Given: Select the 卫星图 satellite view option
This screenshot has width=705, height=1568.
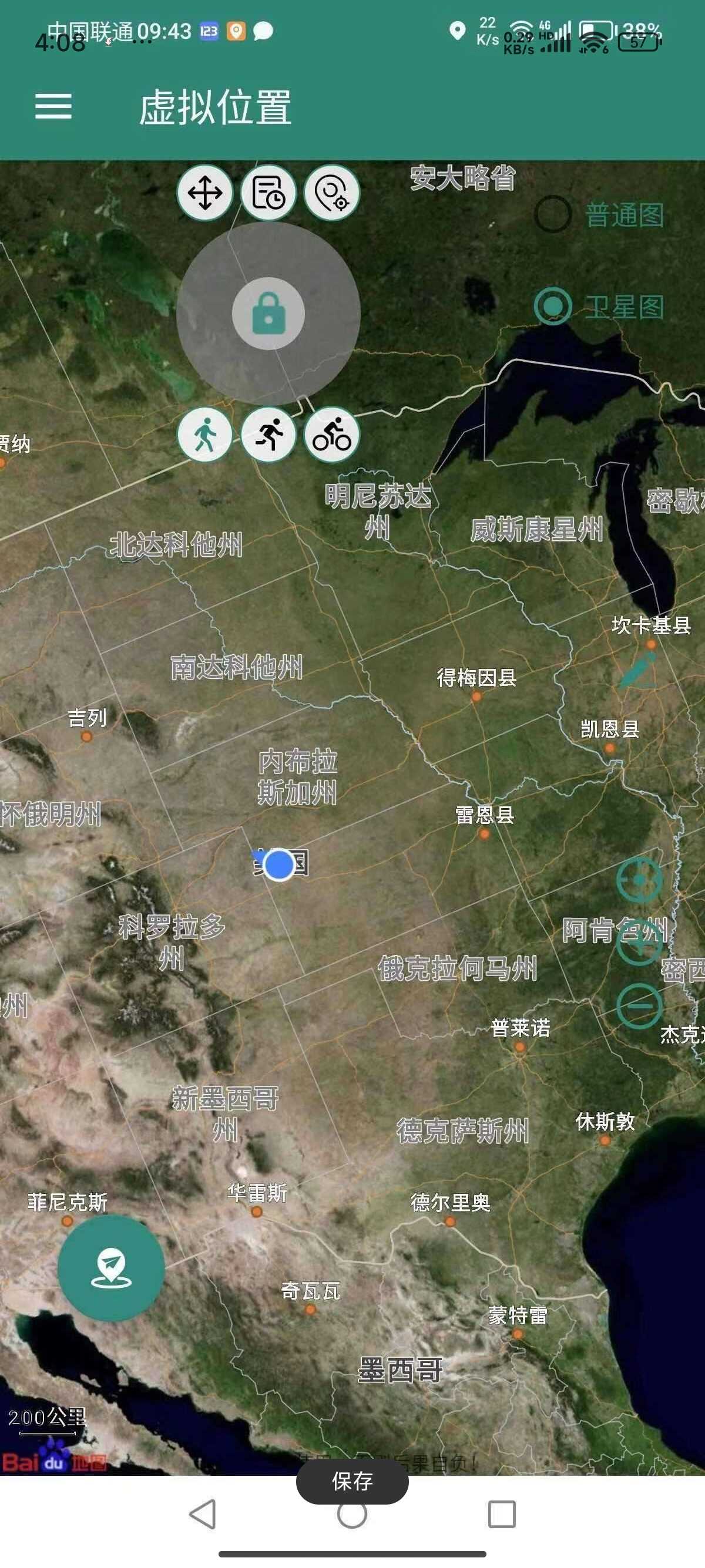Looking at the screenshot, I should 553,306.
